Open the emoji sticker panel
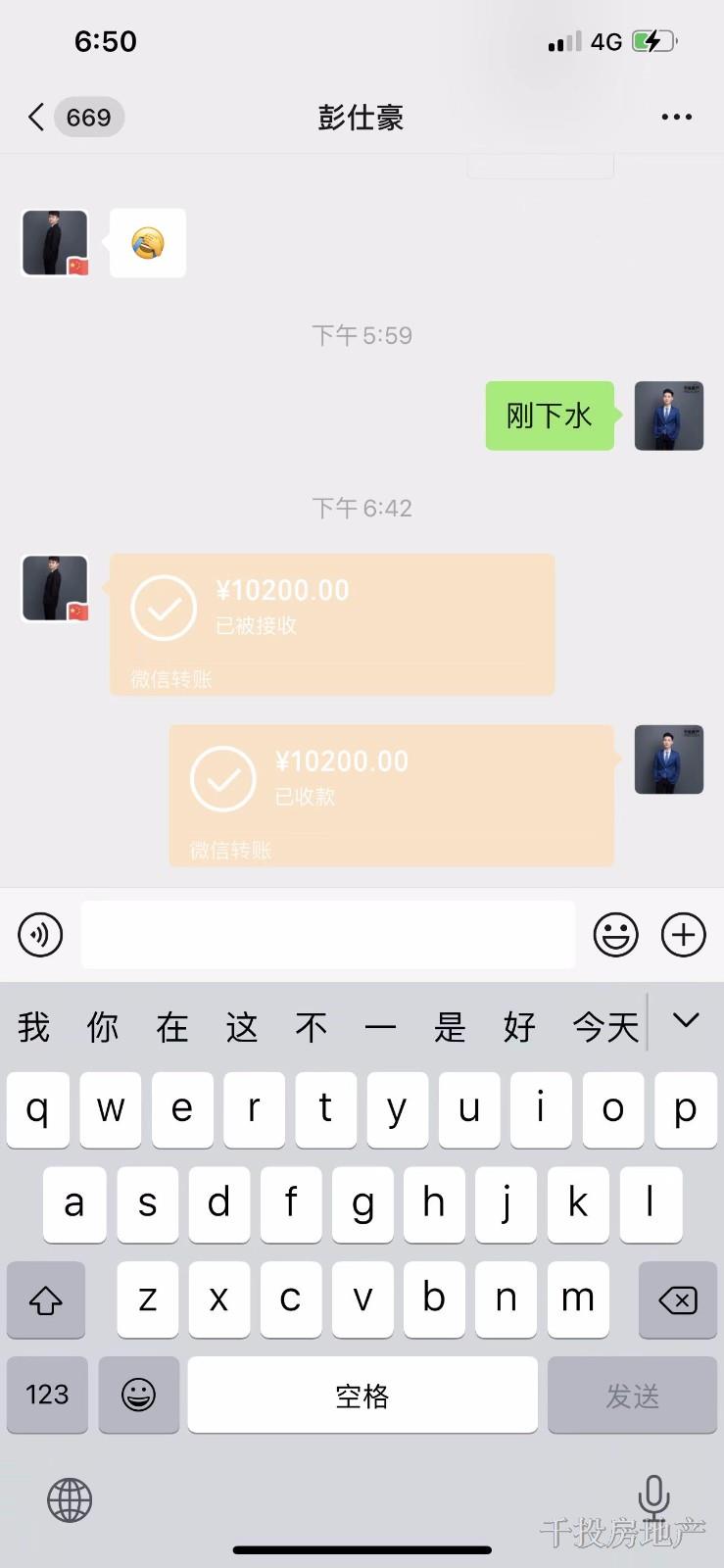 point(615,934)
